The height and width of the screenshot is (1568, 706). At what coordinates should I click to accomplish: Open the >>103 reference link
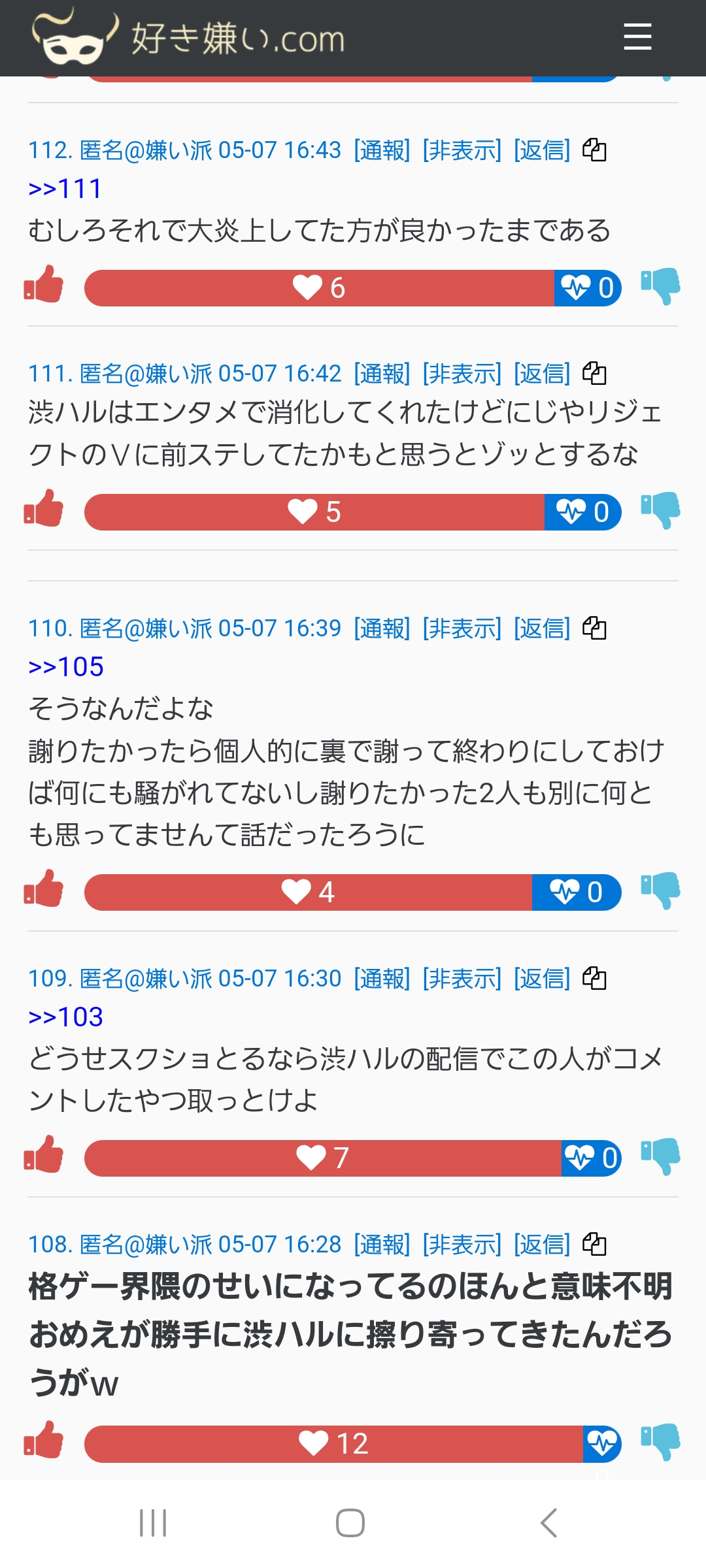pyautogui.click(x=66, y=1017)
